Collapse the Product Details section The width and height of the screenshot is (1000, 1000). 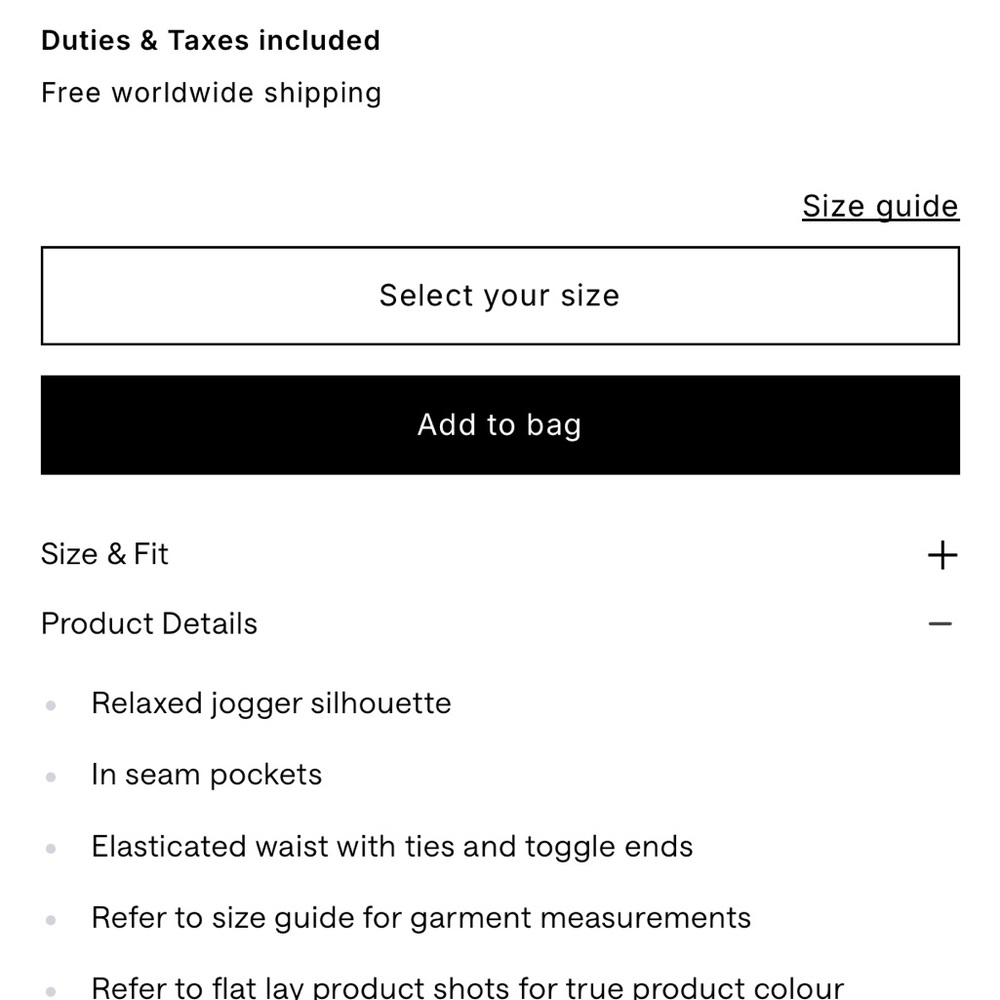[940, 624]
